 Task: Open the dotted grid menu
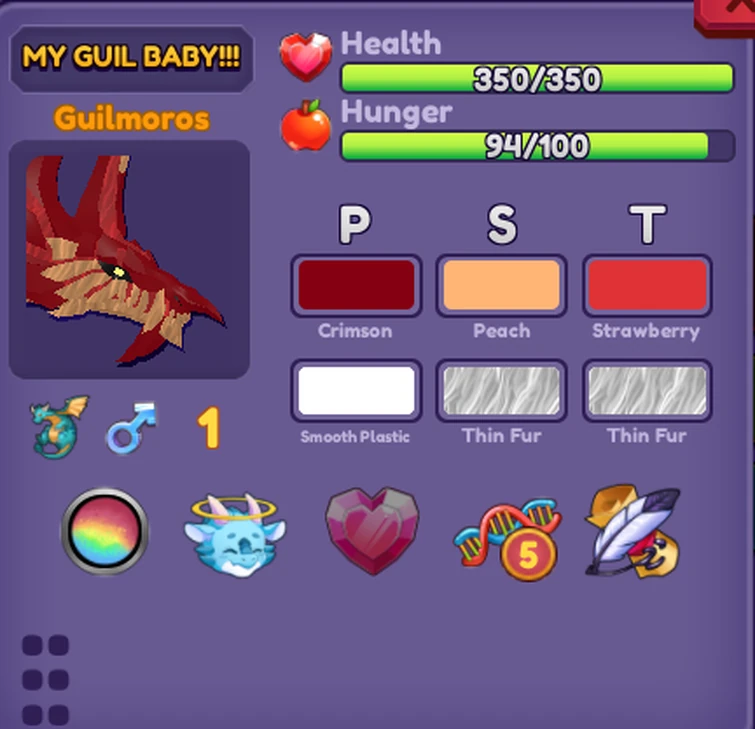[46, 680]
